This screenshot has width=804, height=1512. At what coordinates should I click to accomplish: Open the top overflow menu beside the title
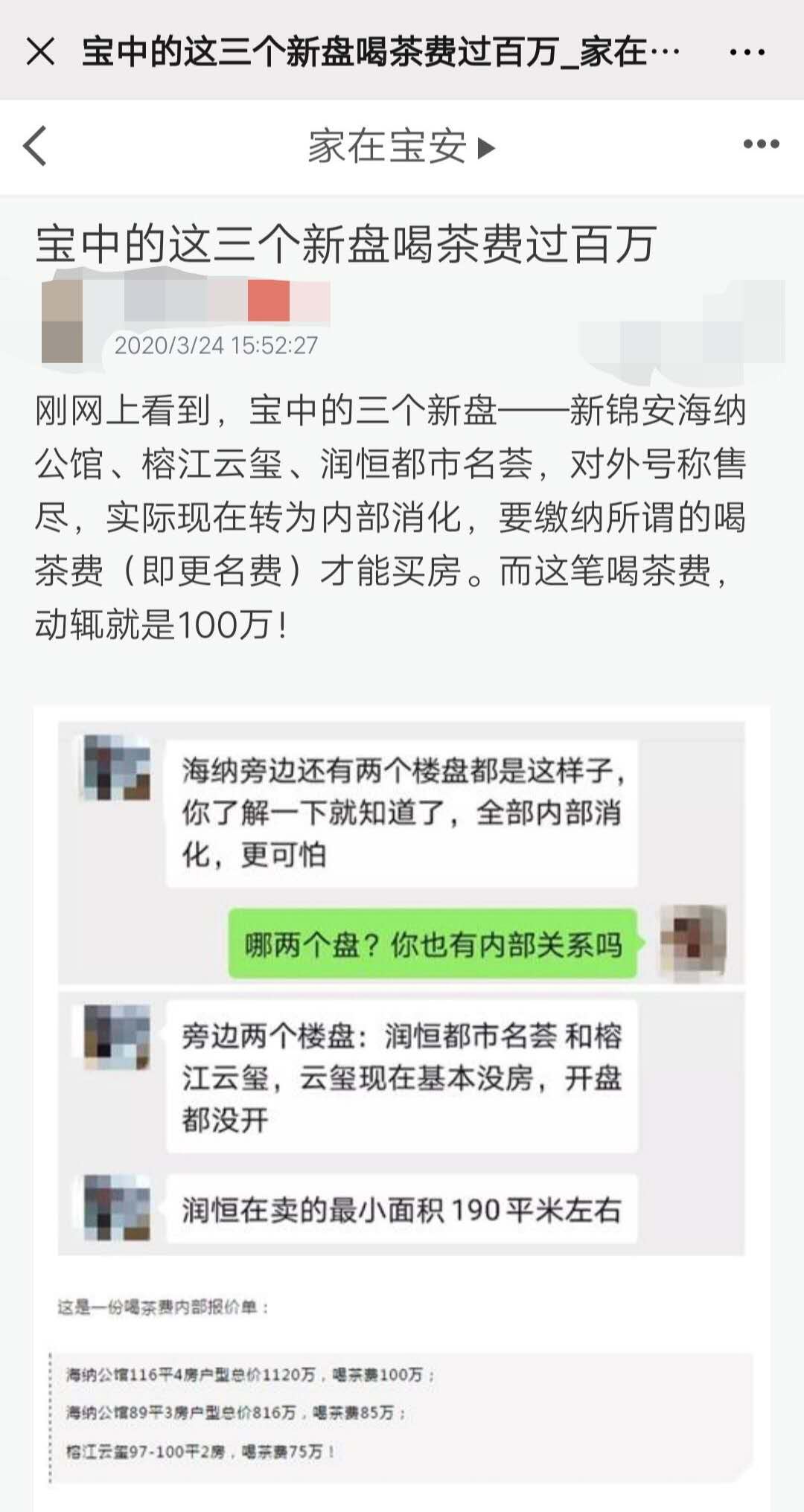(x=747, y=52)
